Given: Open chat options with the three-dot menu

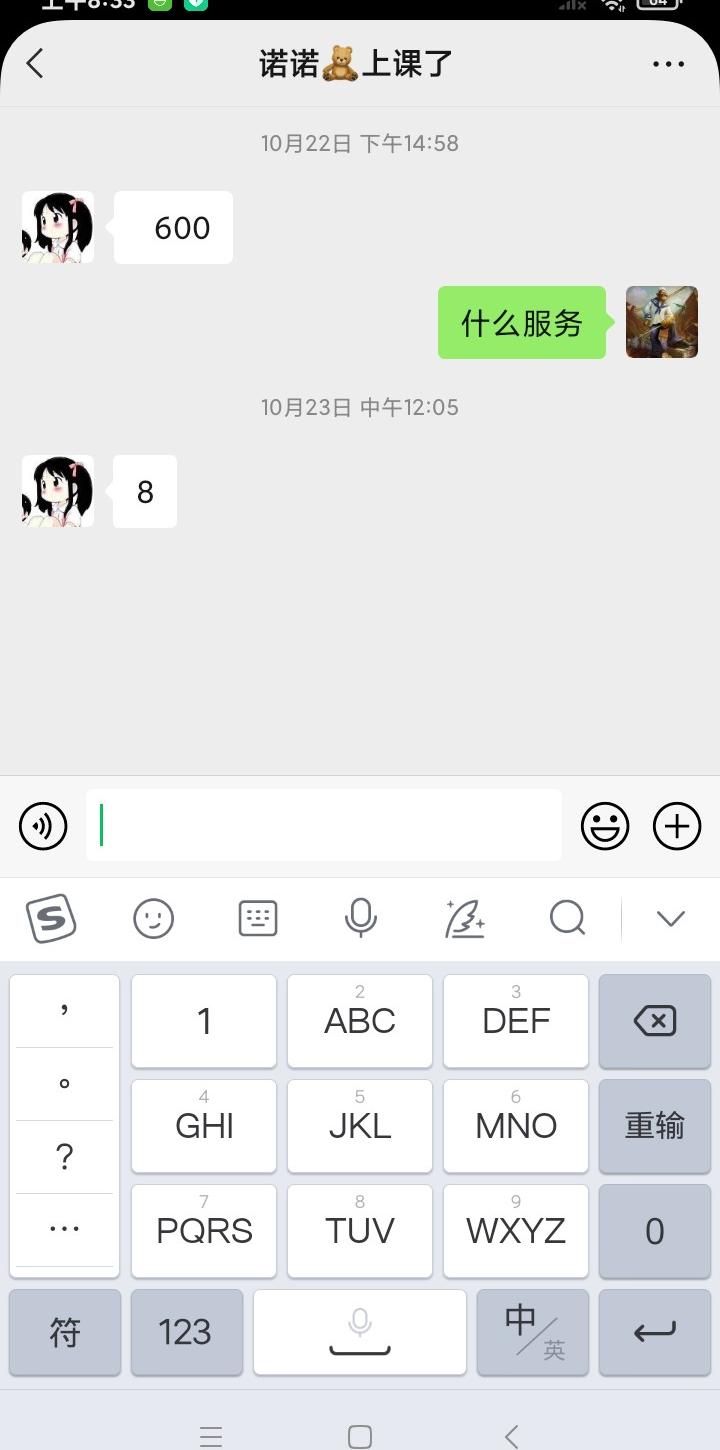Looking at the screenshot, I should click(x=668, y=63).
